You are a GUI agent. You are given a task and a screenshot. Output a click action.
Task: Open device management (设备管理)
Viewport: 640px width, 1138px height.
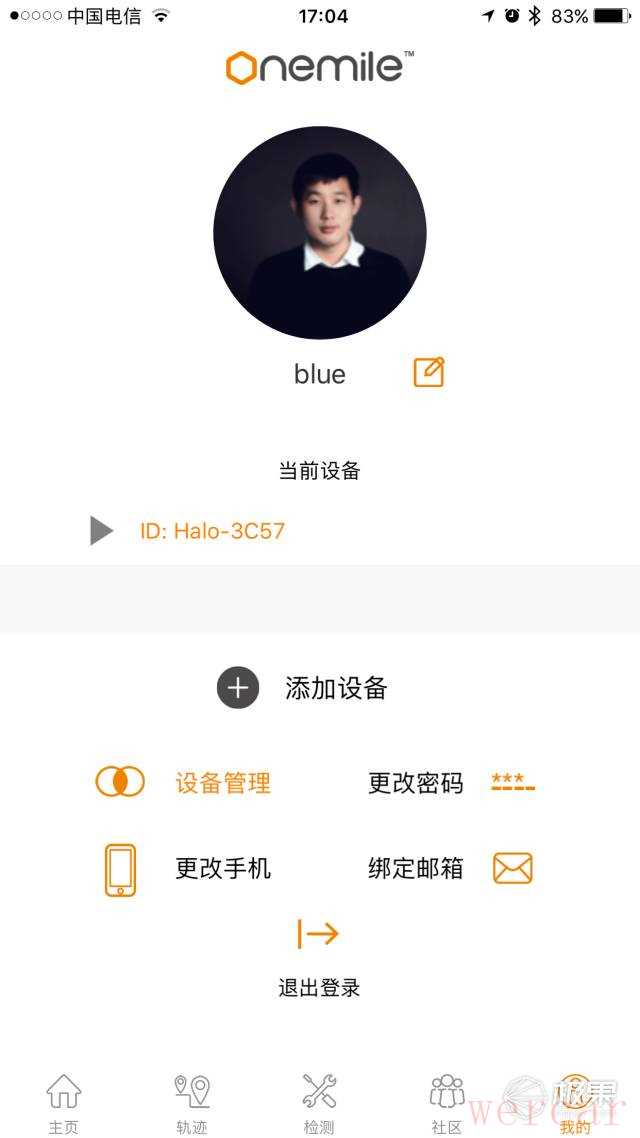point(184,782)
